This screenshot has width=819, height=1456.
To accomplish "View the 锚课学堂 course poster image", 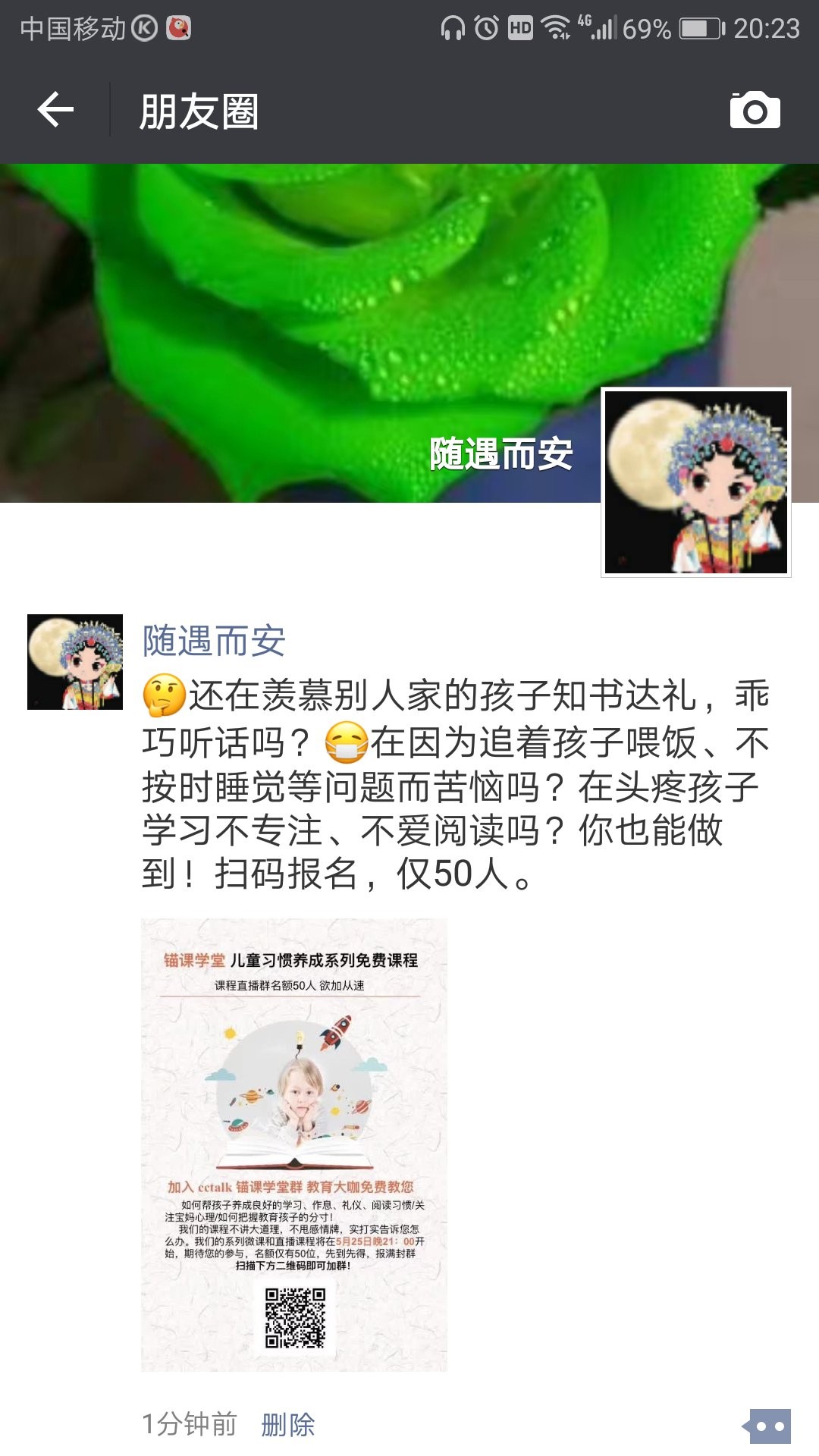I will click(294, 1144).
